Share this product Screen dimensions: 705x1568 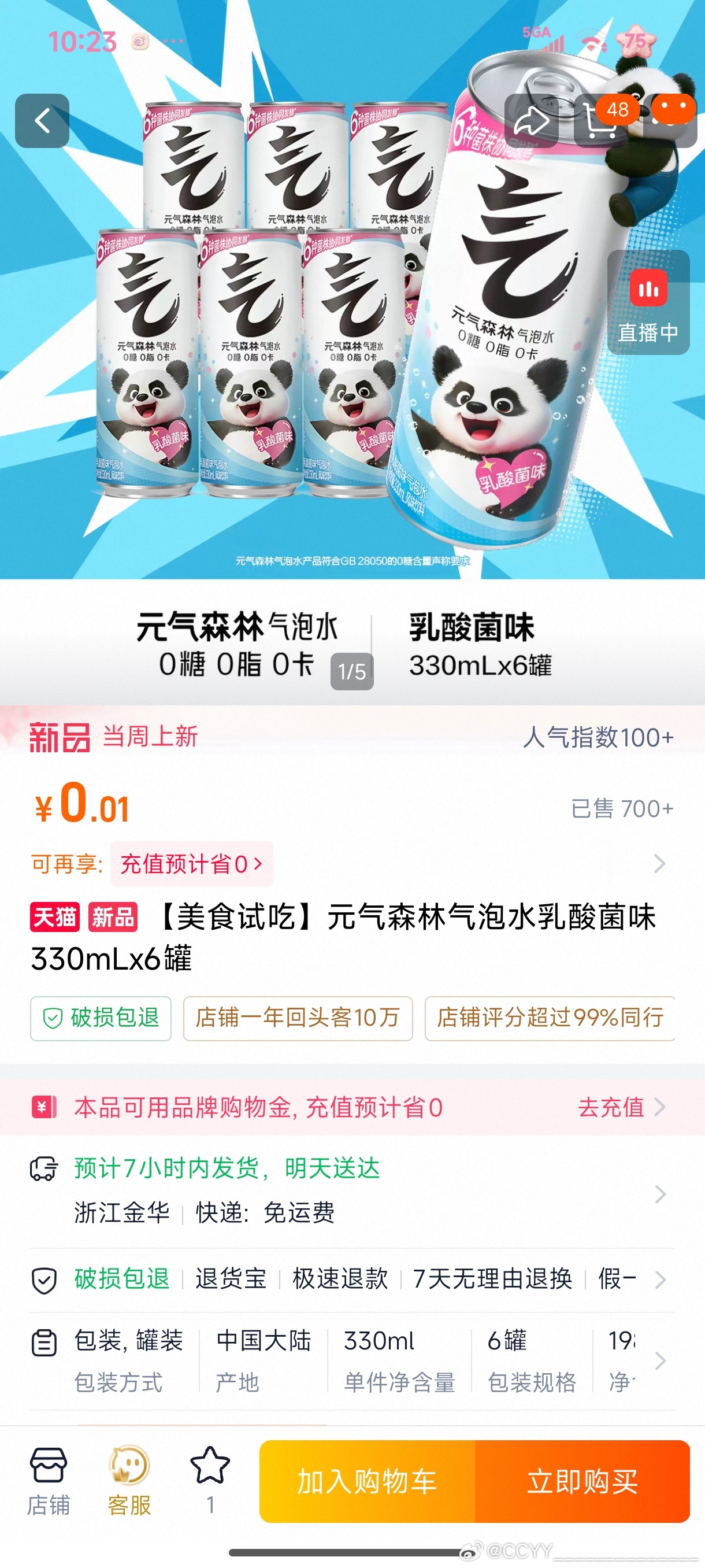531,120
